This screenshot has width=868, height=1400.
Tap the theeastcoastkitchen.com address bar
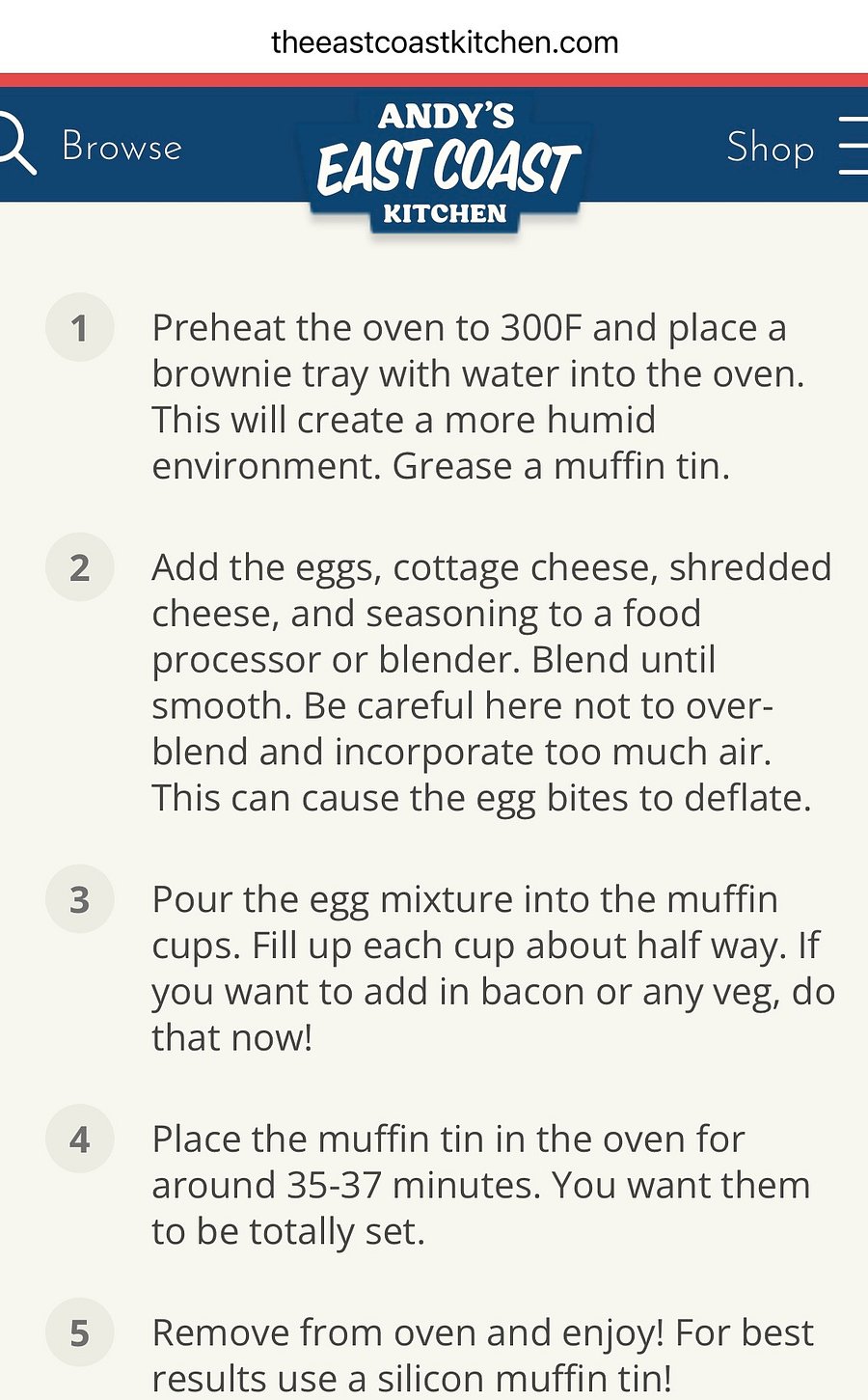[445, 42]
